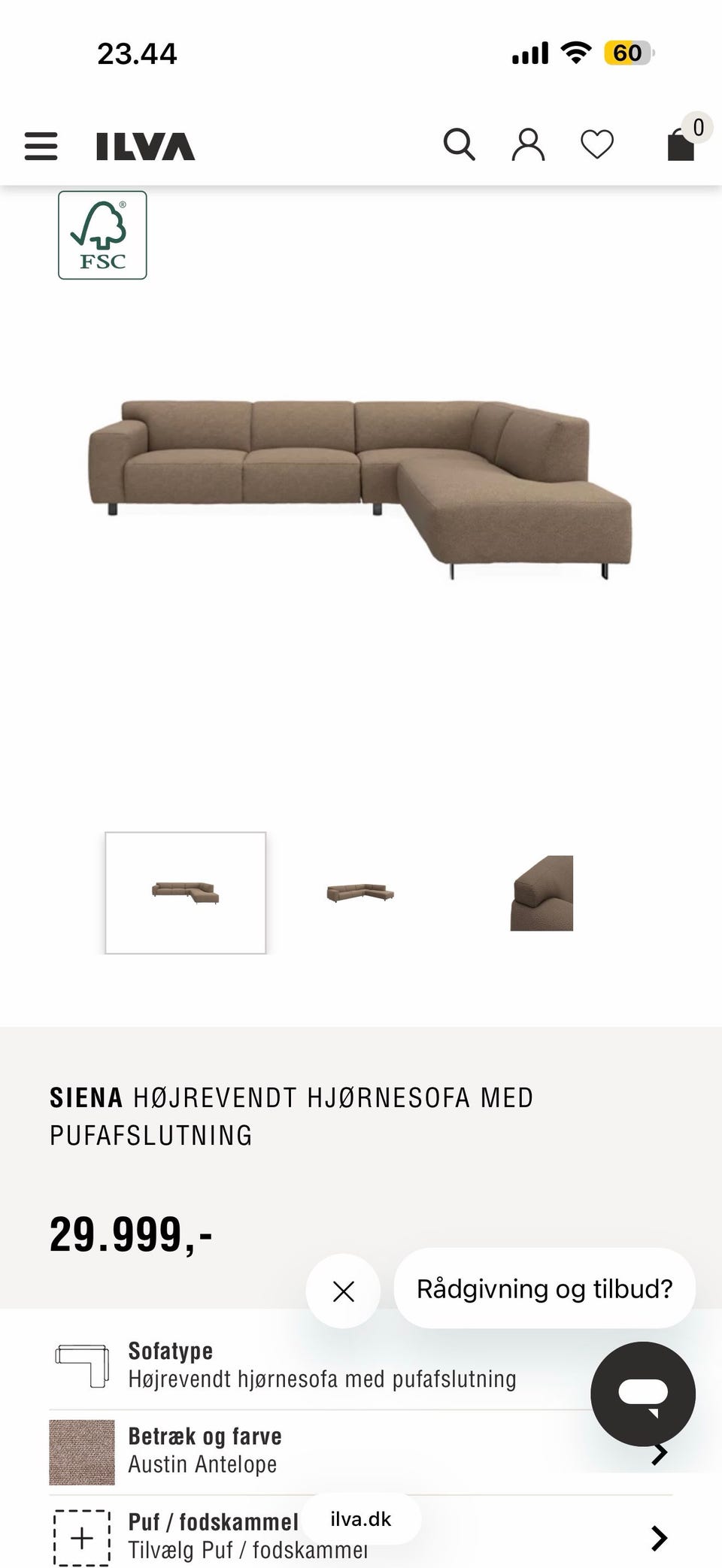Select the fabric close-up thumbnail

[541, 893]
